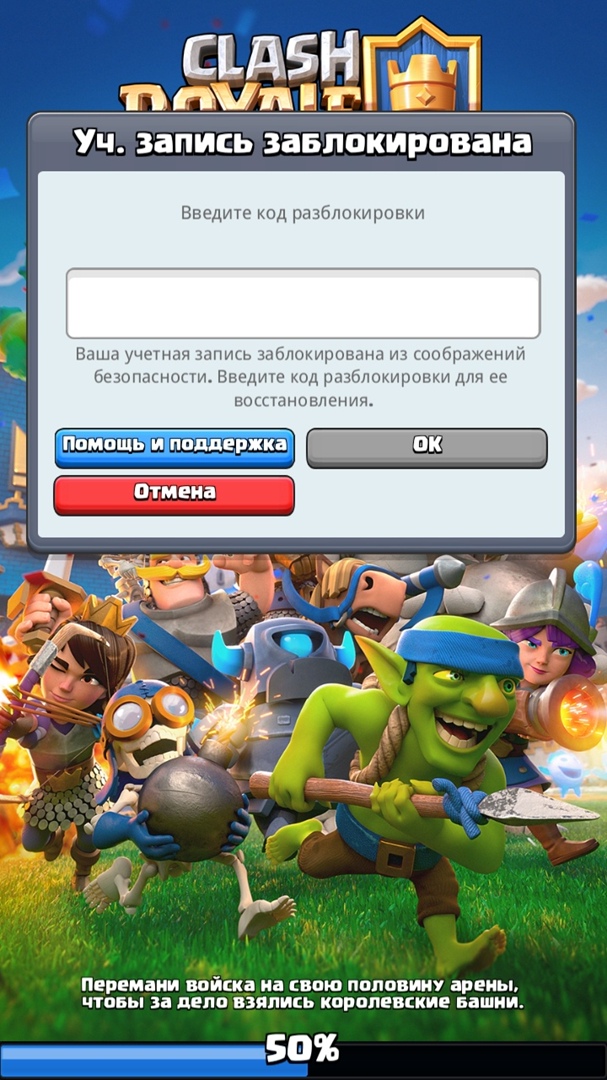Tap the unlock code input field
Screen dimensions: 607x1080
(x=303, y=303)
